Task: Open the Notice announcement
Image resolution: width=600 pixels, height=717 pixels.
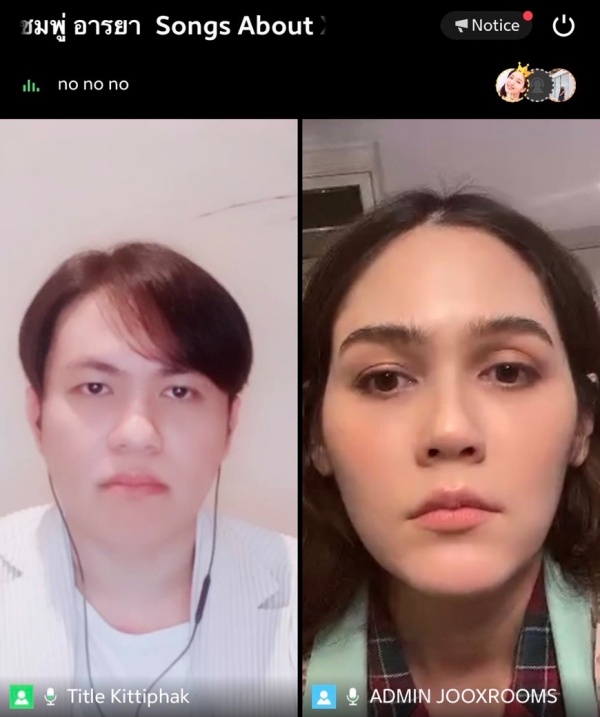Action: (486, 26)
